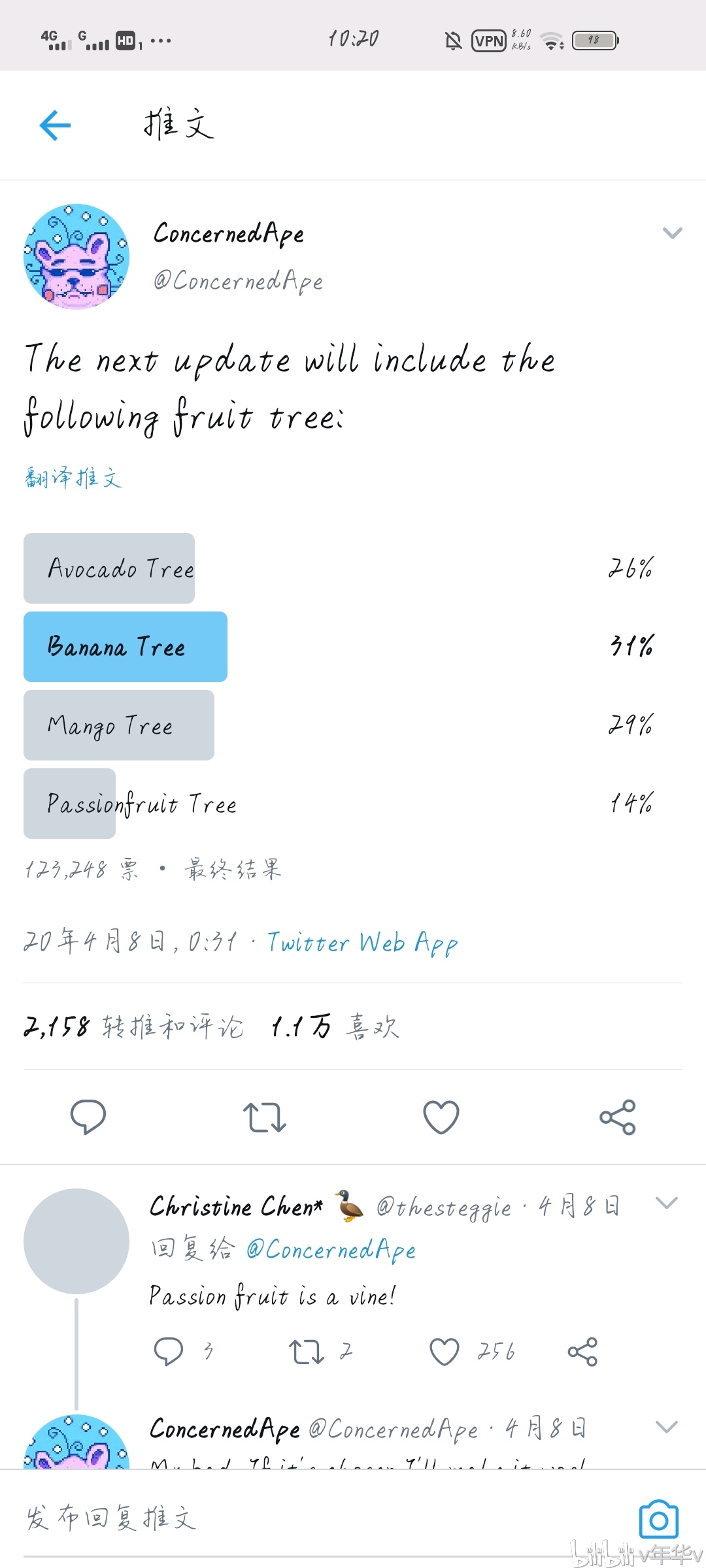This screenshot has width=706, height=1568.
Task: Reply to Christine Chen's comment
Action: tap(169, 1351)
